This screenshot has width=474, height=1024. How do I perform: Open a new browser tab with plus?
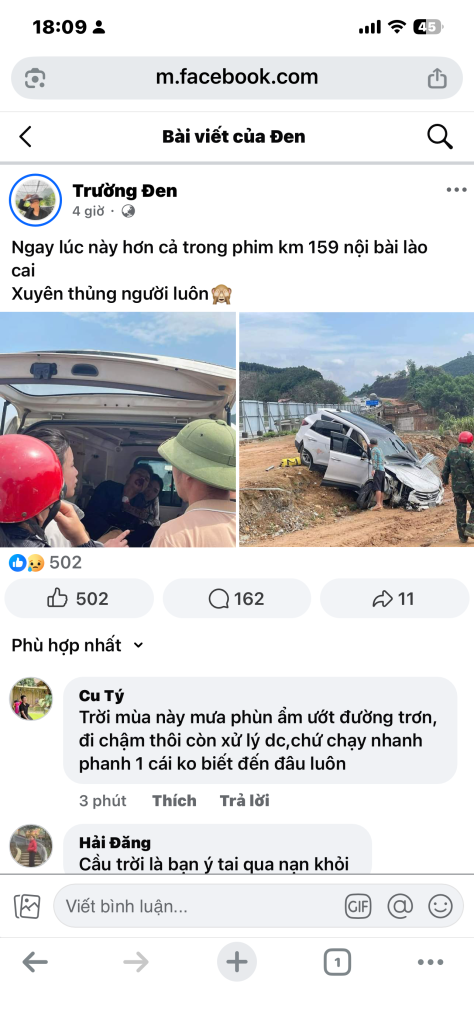[x=236, y=961]
